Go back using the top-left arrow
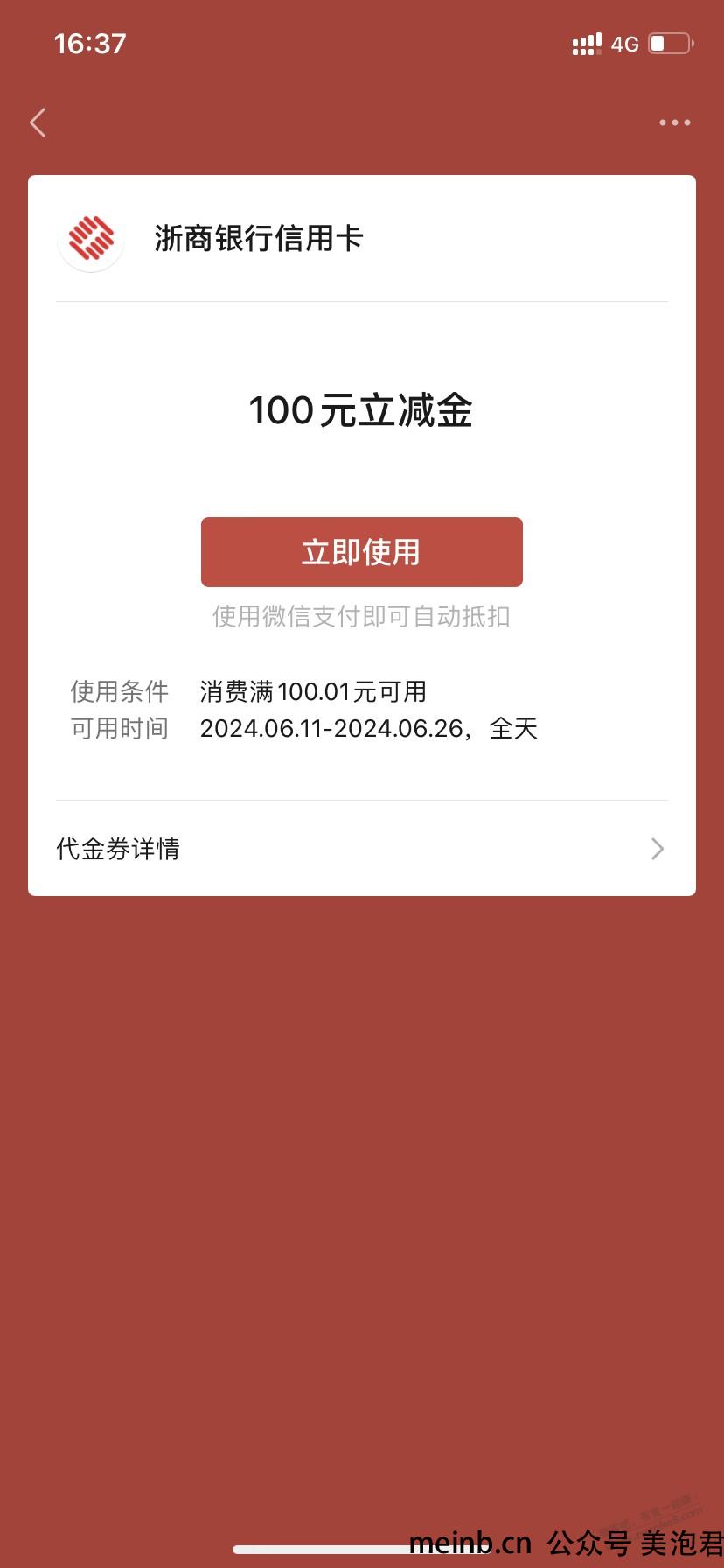Screen dimensions: 724x1568 (38, 122)
